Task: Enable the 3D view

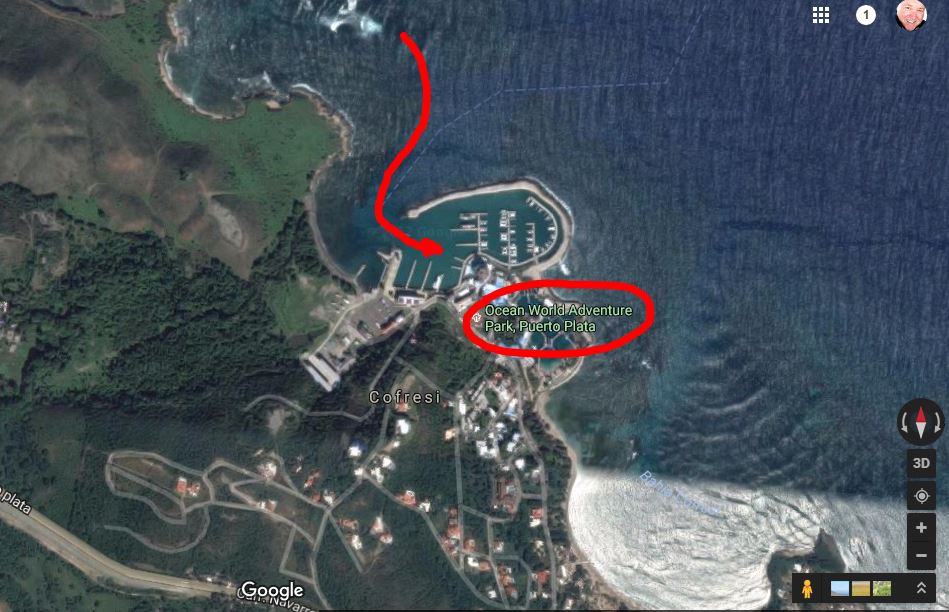Action: [920, 463]
